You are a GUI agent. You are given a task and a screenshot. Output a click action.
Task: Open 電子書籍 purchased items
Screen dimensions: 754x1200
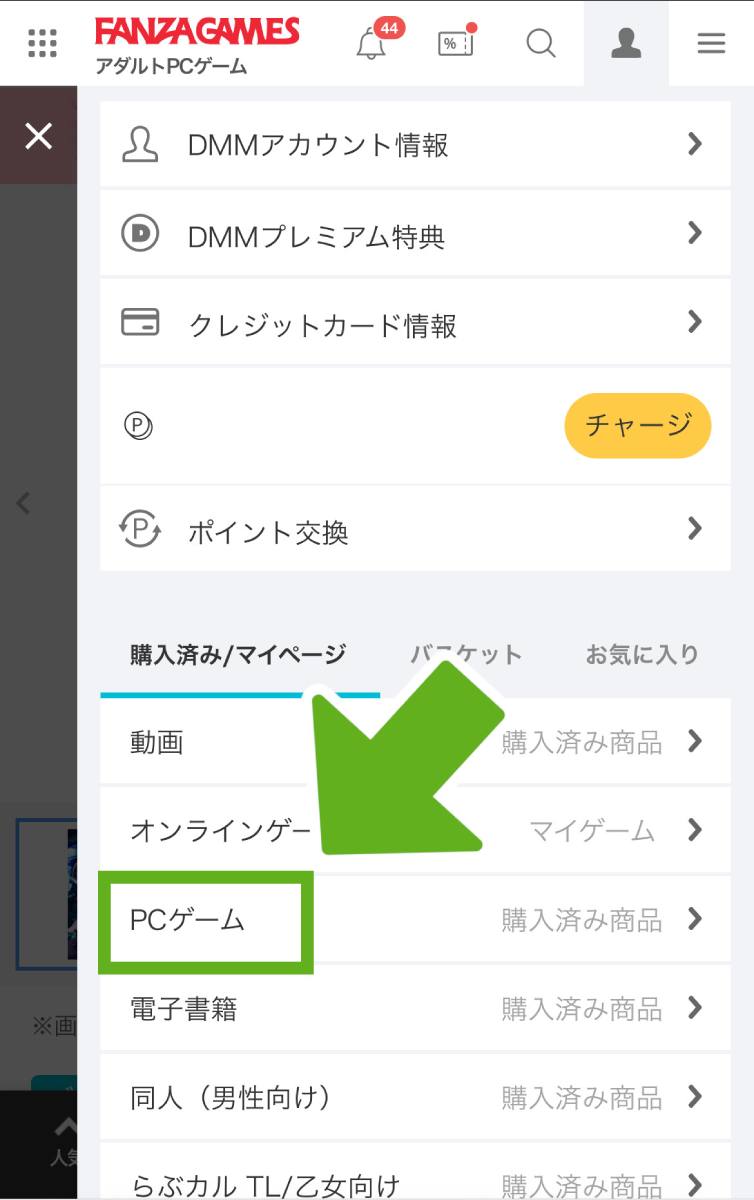(415, 1008)
